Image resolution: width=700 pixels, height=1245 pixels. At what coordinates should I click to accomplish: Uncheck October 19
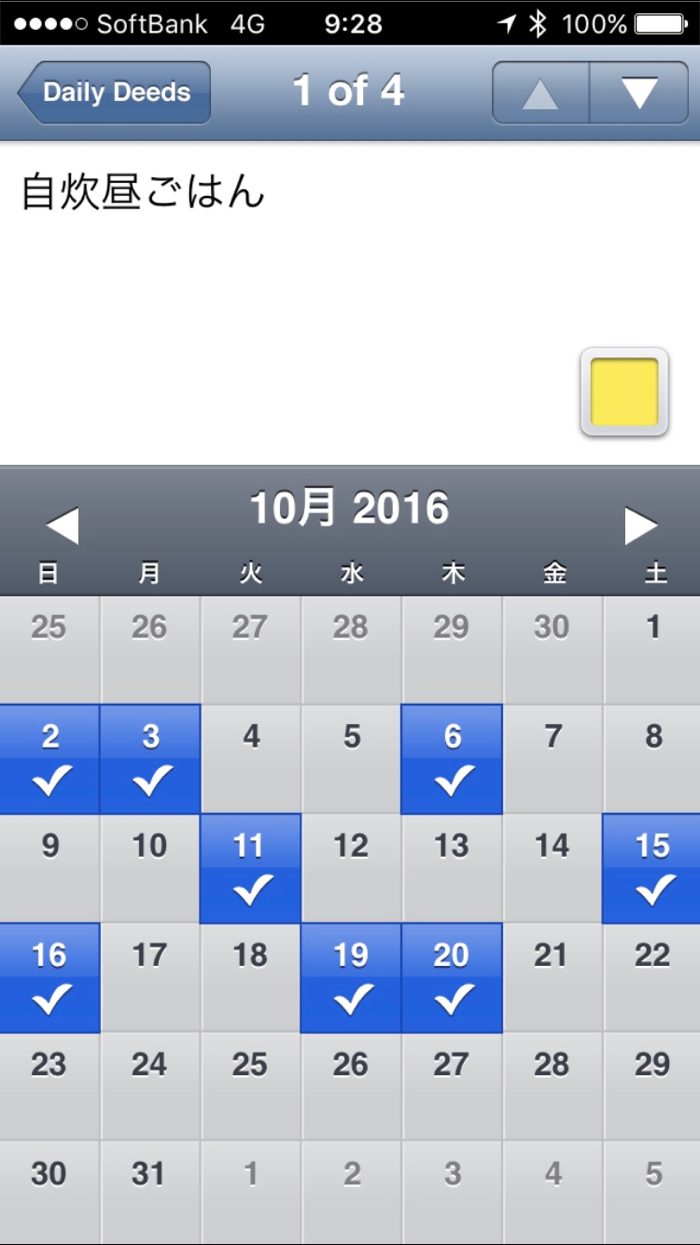click(x=351, y=977)
